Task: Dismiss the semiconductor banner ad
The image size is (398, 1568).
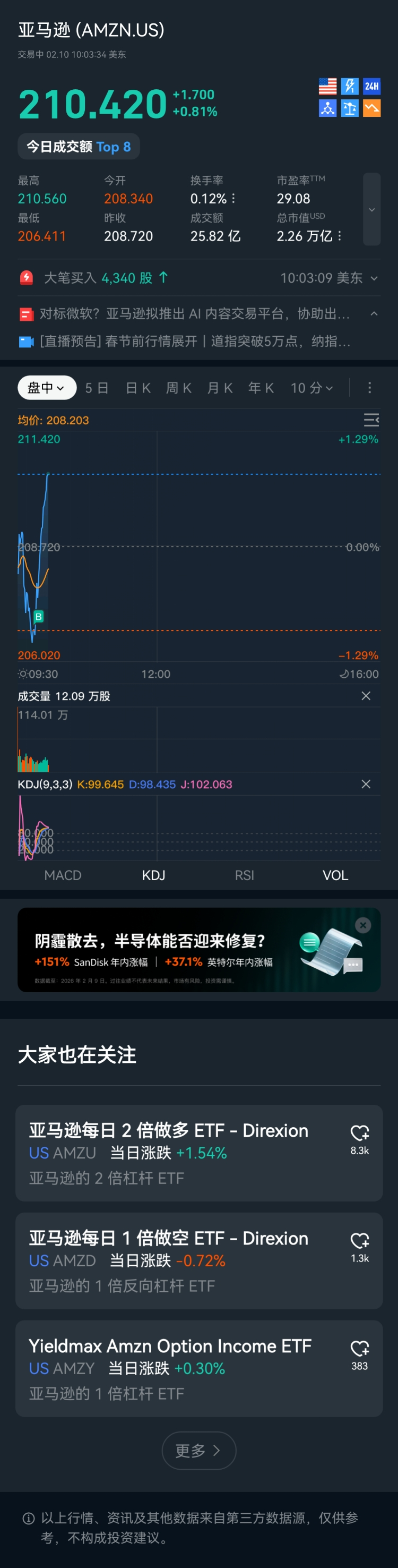Action: 362,925
